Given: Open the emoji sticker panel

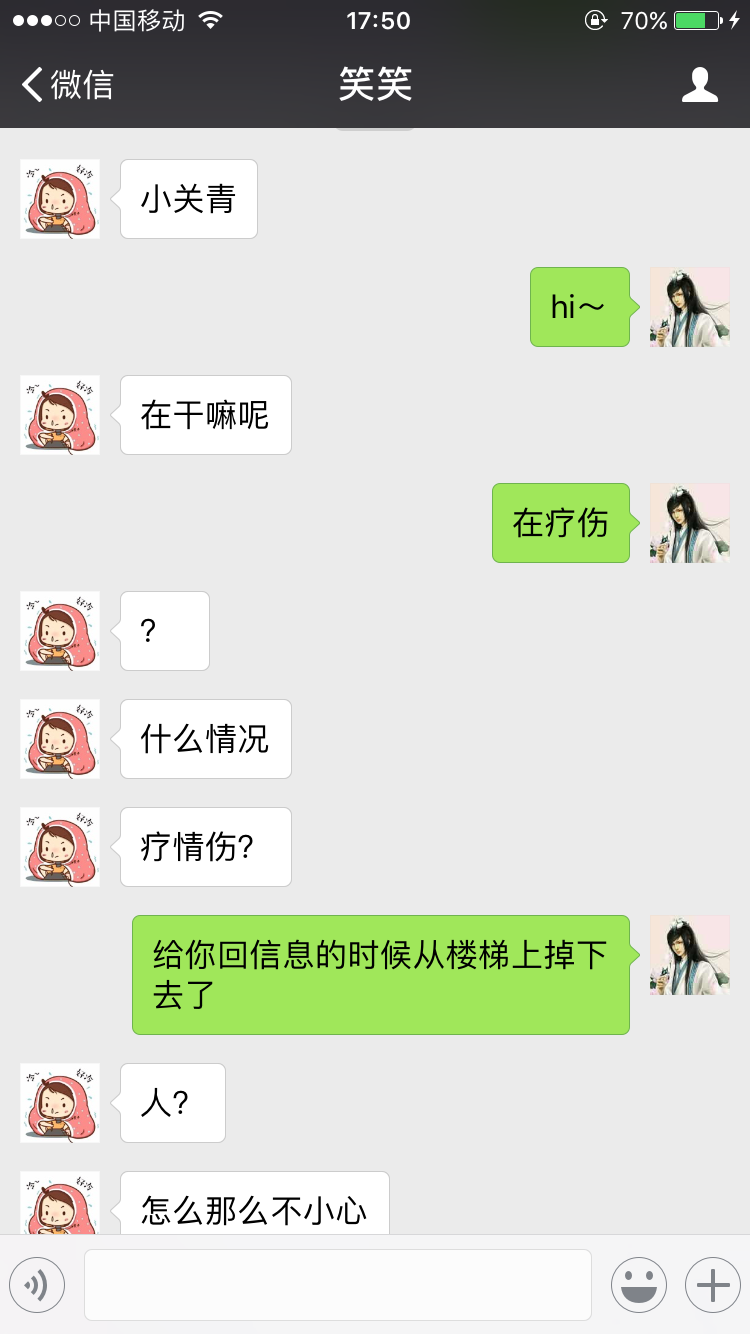Looking at the screenshot, I should tap(639, 1285).
